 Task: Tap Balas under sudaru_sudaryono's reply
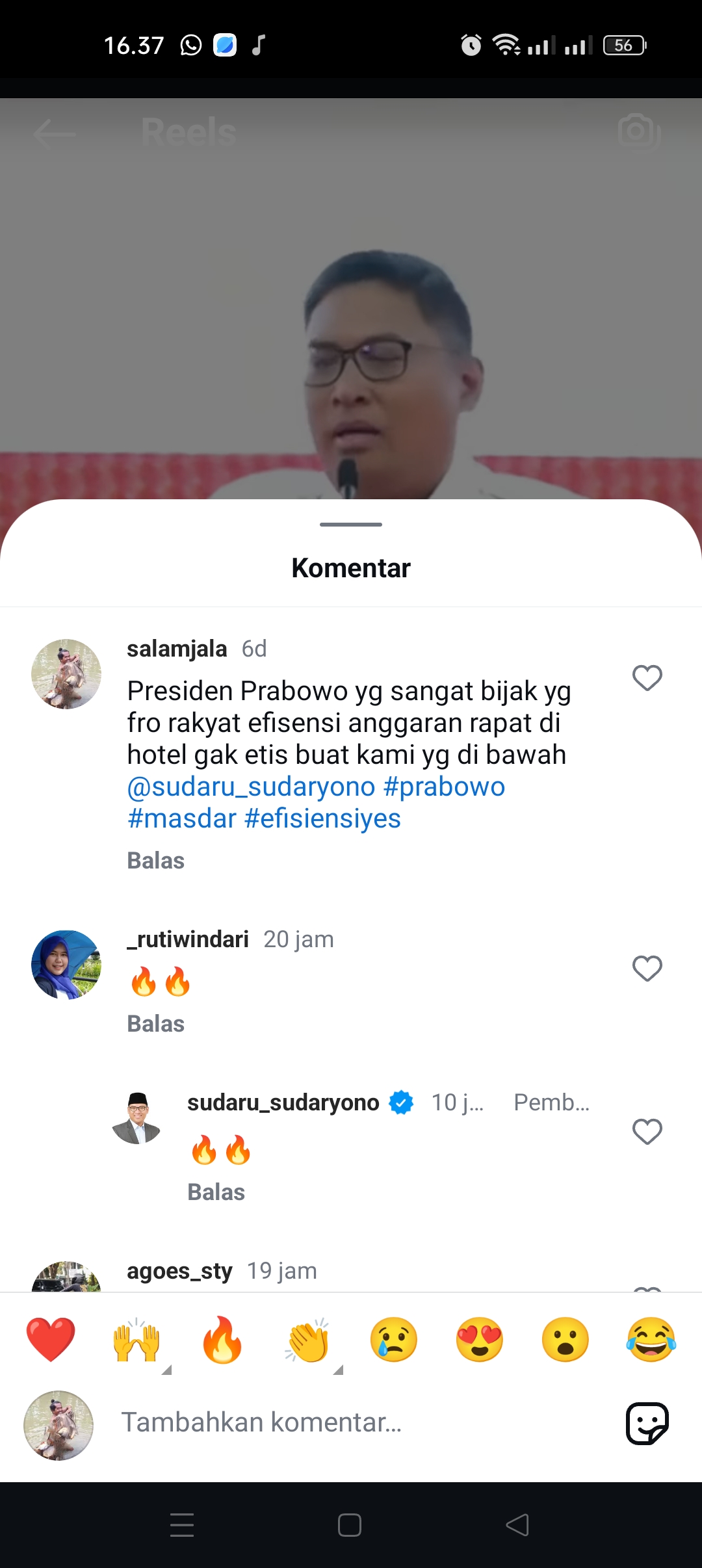tap(216, 1192)
